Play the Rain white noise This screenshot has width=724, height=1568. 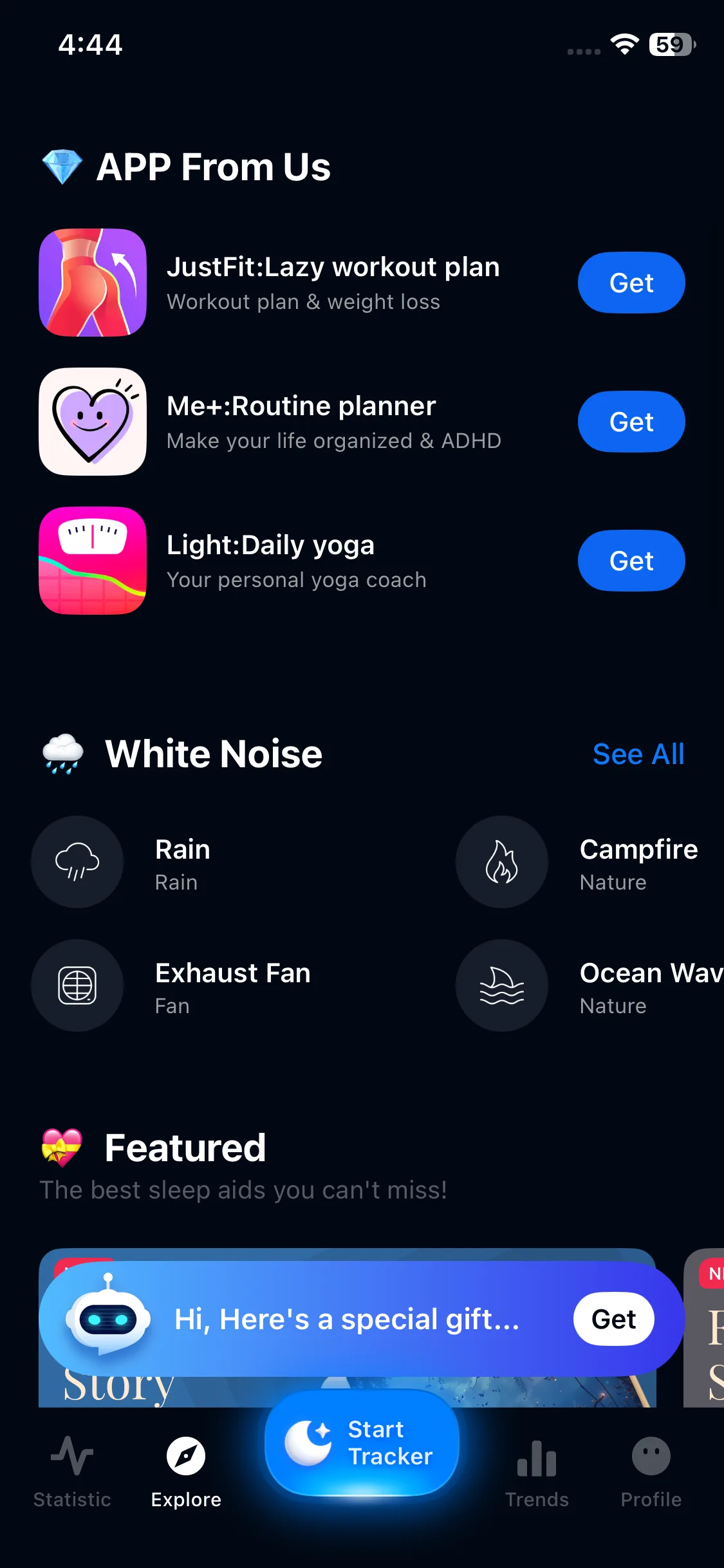click(x=77, y=862)
